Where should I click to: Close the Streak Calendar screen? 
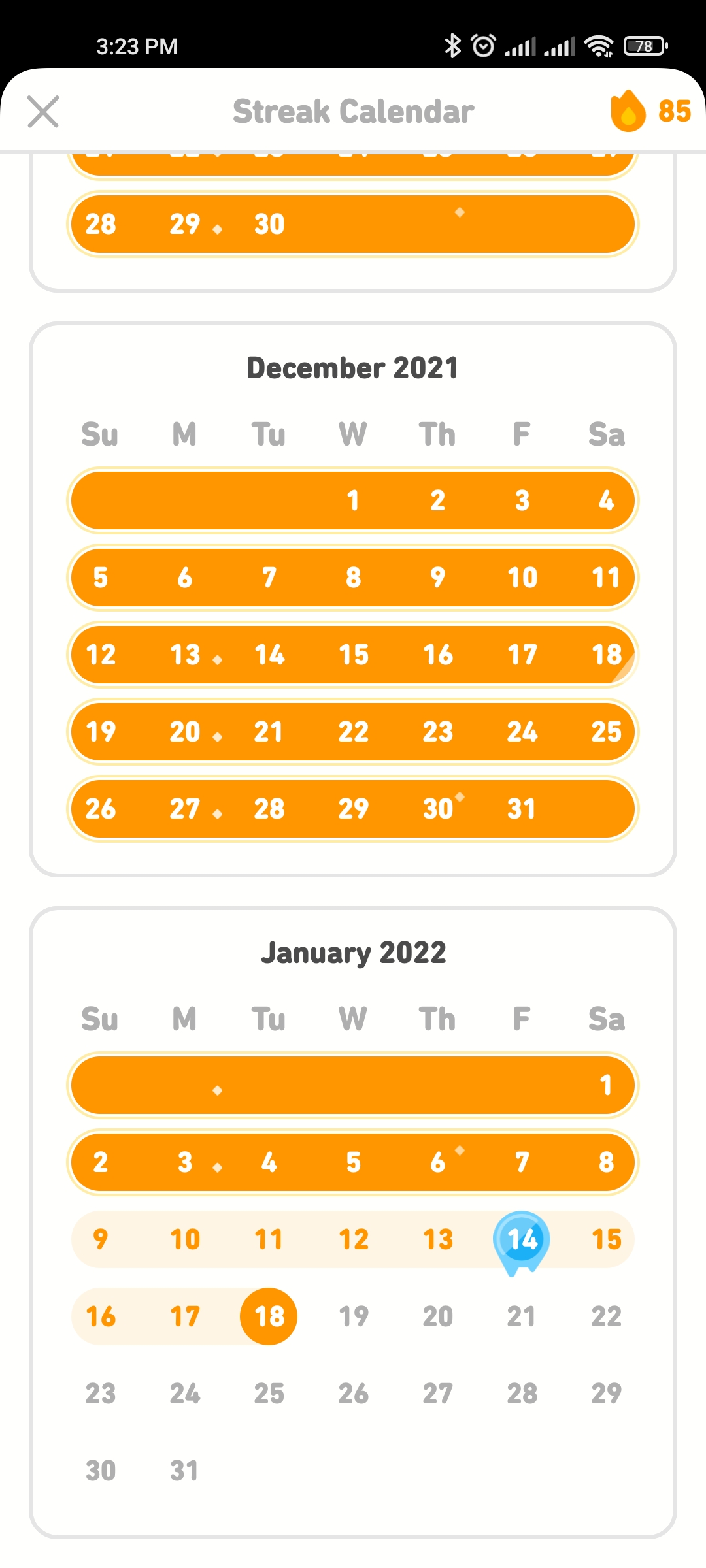(x=43, y=111)
